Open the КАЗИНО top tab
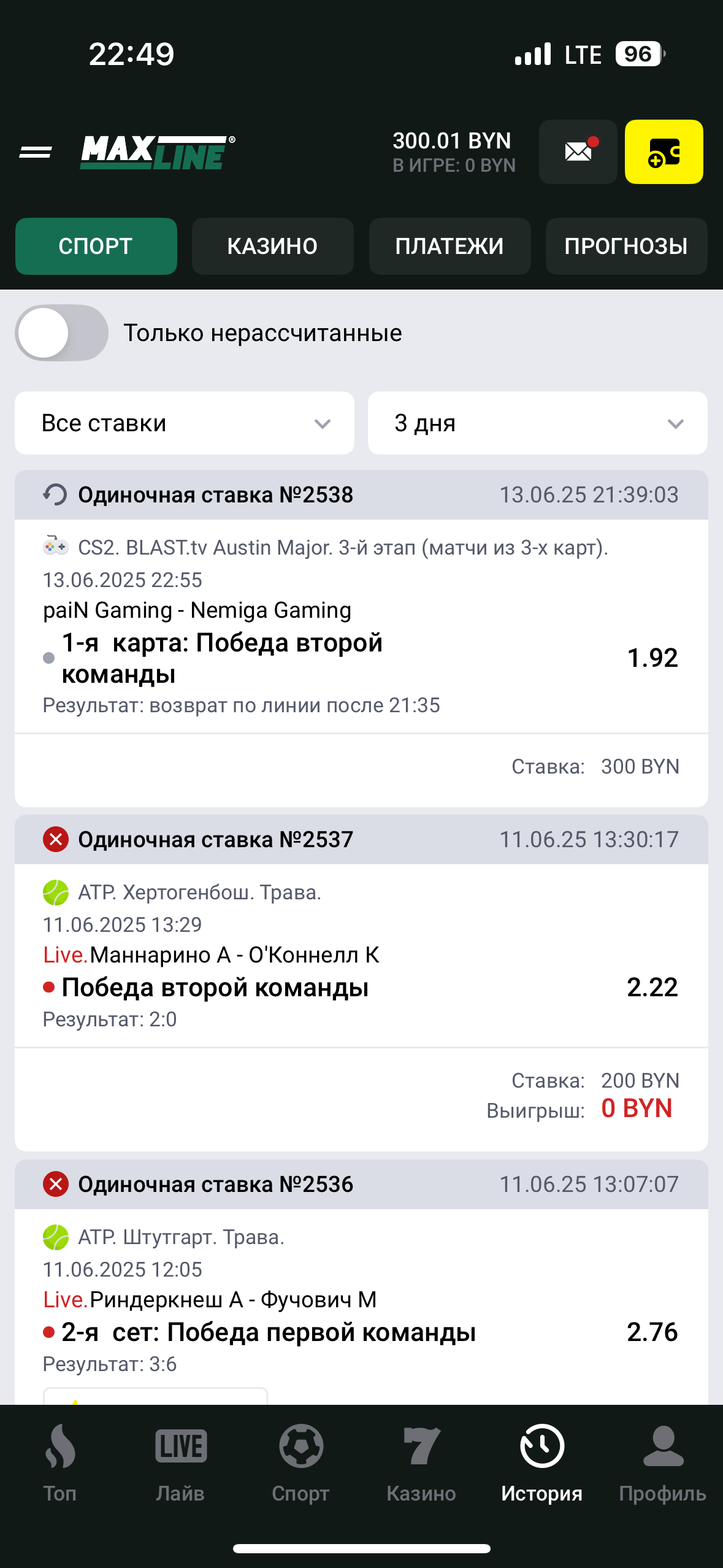This screenshot has width=723, height=1568. tap(273, 246)
